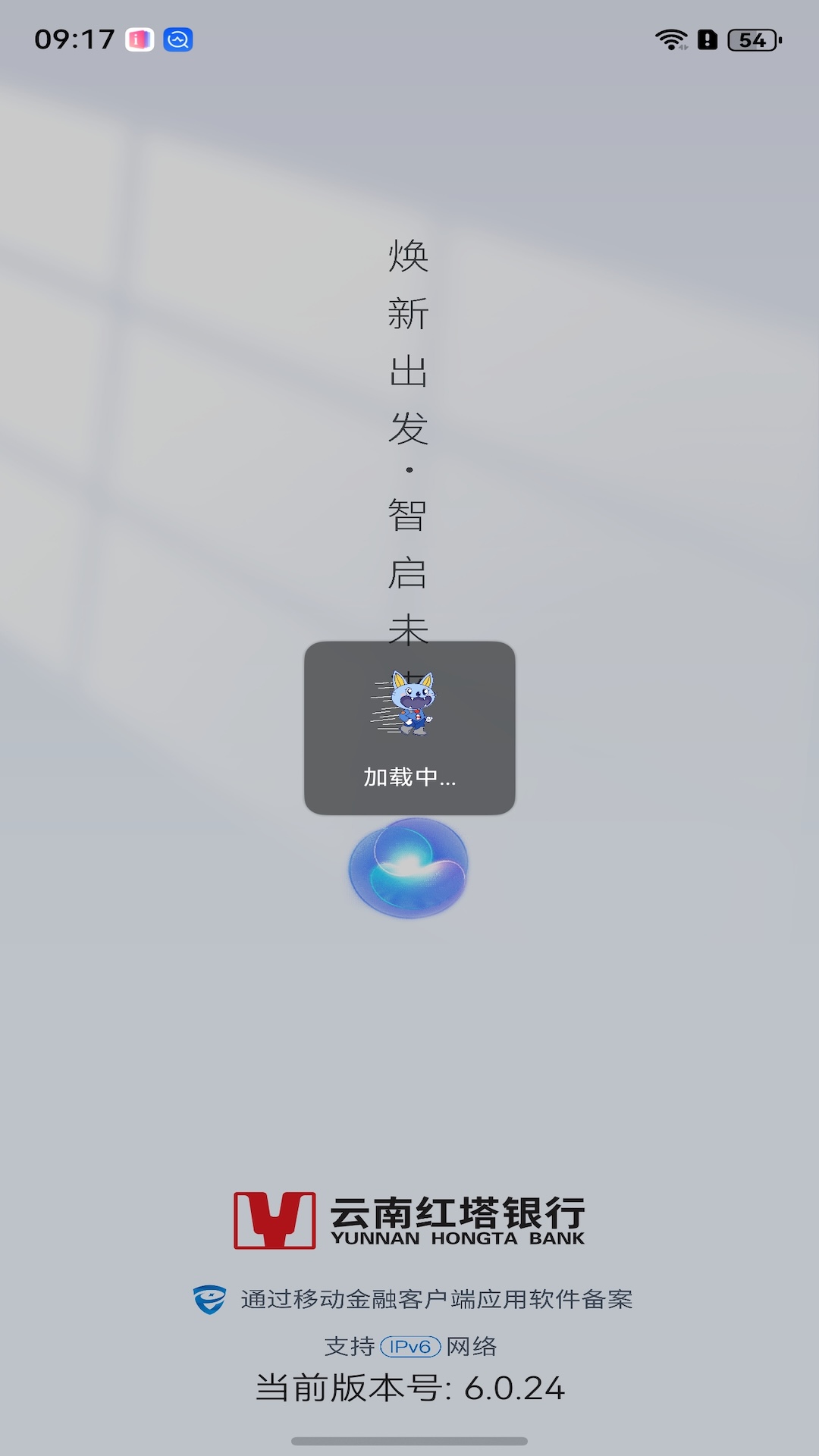Viewport: 819px width, 1456px height.
Task: Open the 智启 vertical slogan characters
Action: coord(409,542)
